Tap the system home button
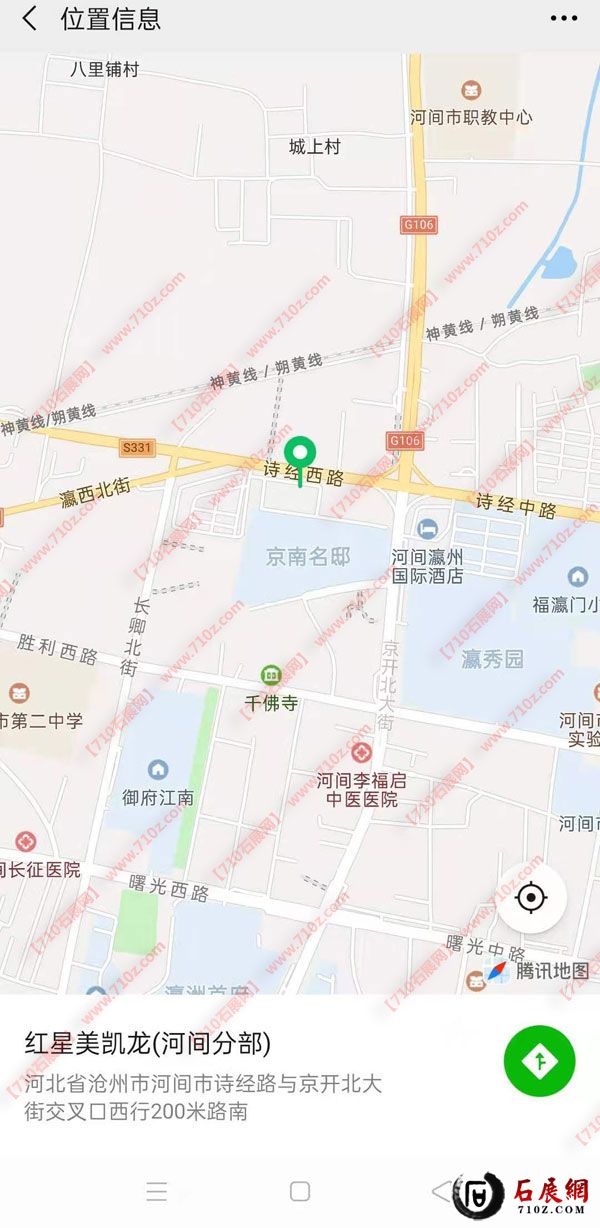The width and height of the screenshot is (600, 1228). coord(299,1191)
